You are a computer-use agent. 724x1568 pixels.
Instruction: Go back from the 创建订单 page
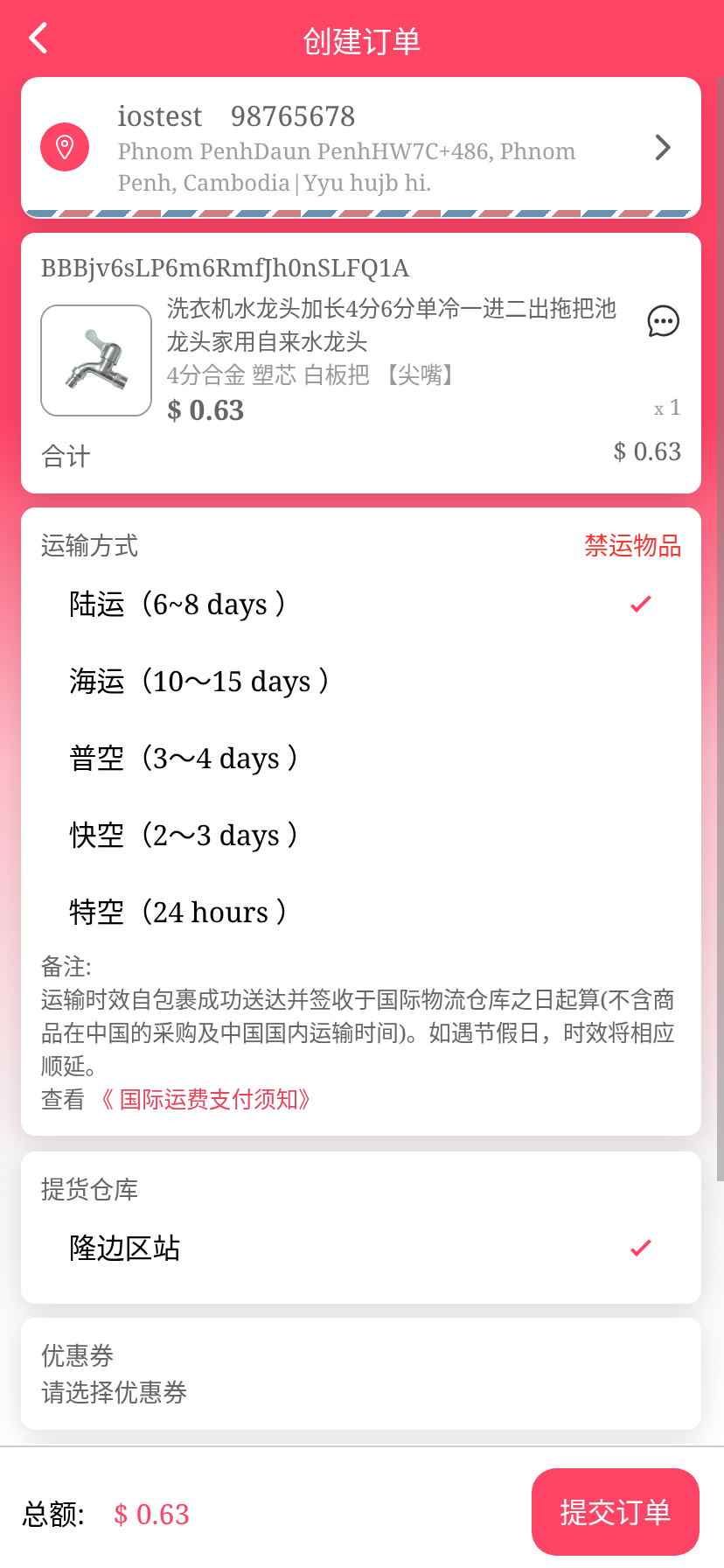click(38, 38)
